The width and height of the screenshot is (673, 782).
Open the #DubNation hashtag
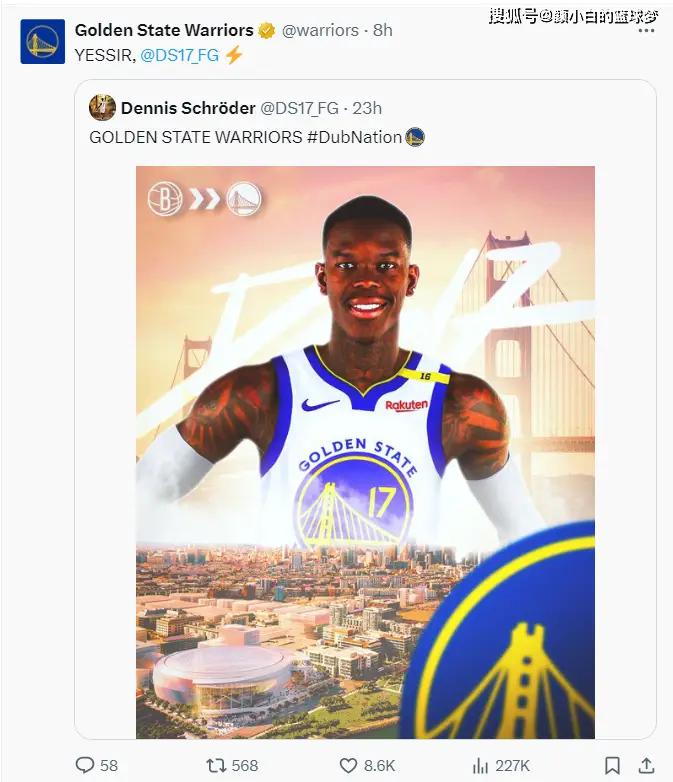(x=354, y=137)
